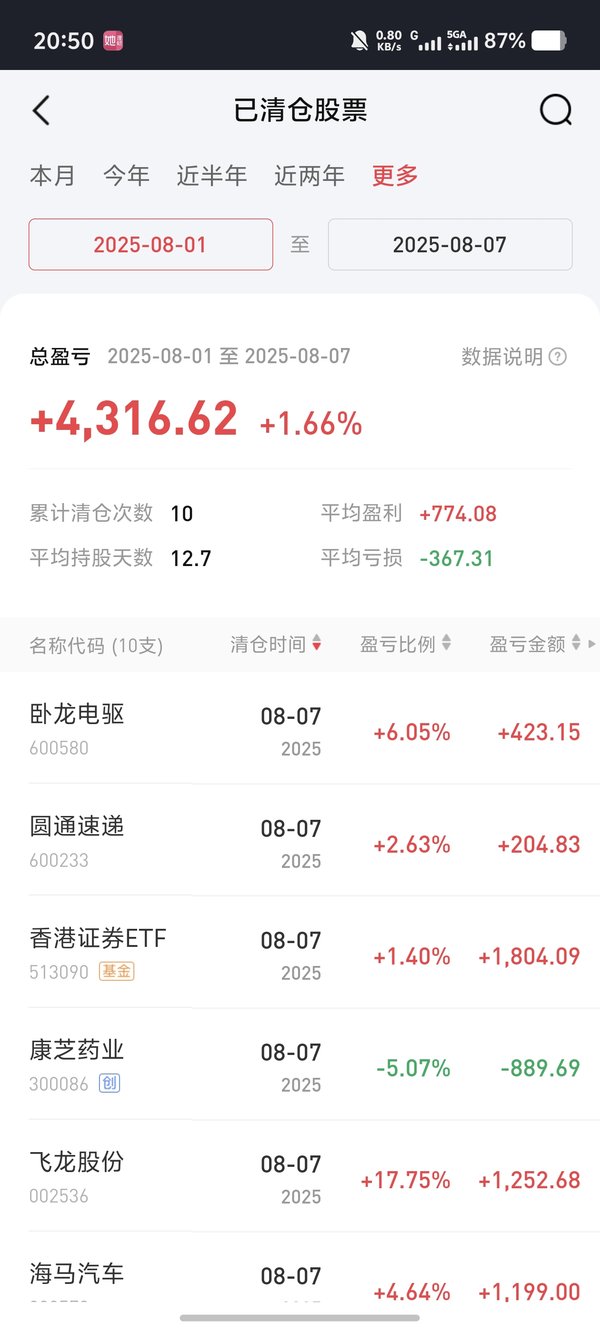Open the start date 2025-08-01 picker
Image resolution: width=600 pixels, height=1333 pixels.
pyautogui.click(x=151, y=244)
